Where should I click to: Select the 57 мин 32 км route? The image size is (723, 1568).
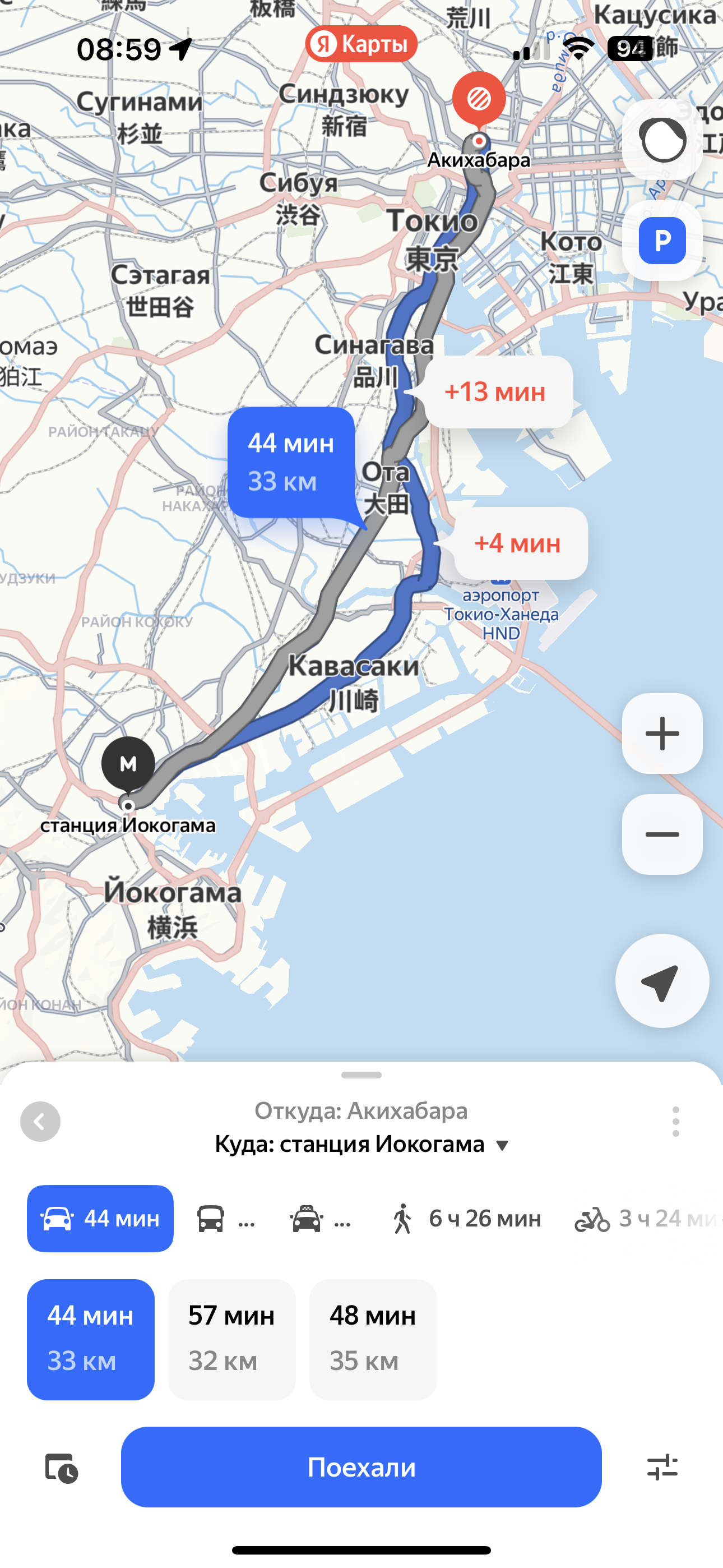point(231,1339)
